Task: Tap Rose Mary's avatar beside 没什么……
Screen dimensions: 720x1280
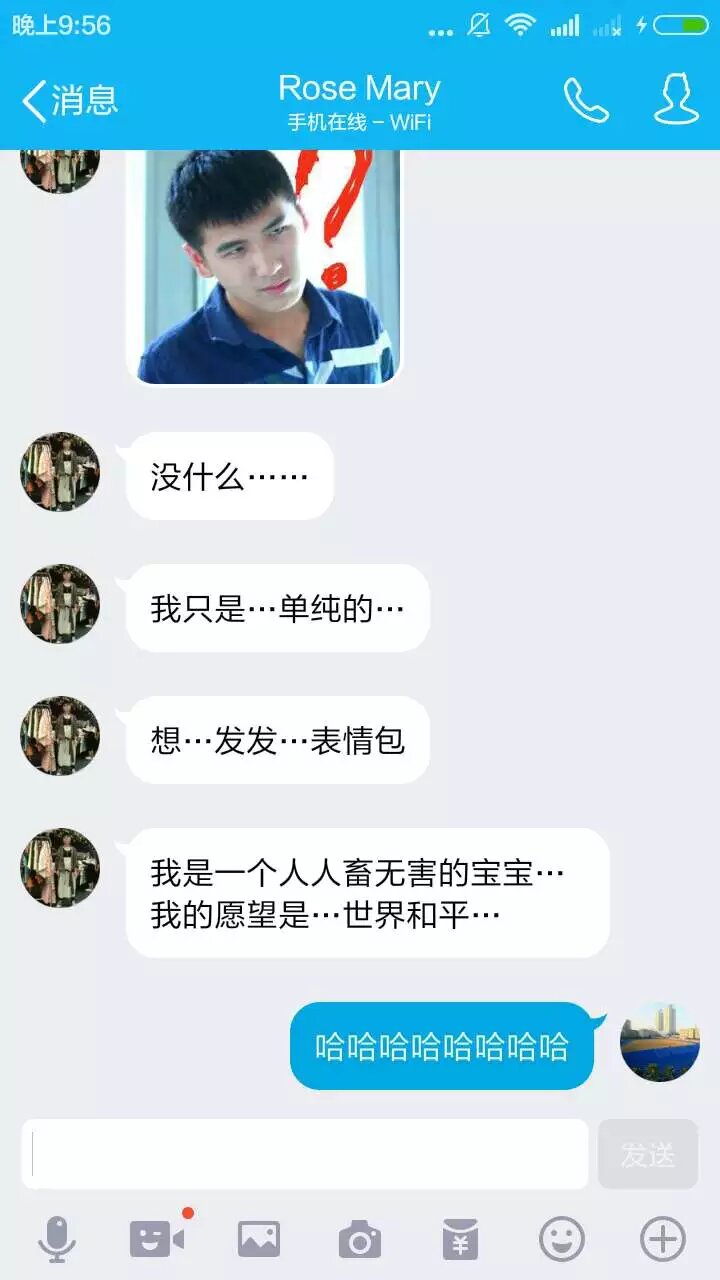Action: 60,472
